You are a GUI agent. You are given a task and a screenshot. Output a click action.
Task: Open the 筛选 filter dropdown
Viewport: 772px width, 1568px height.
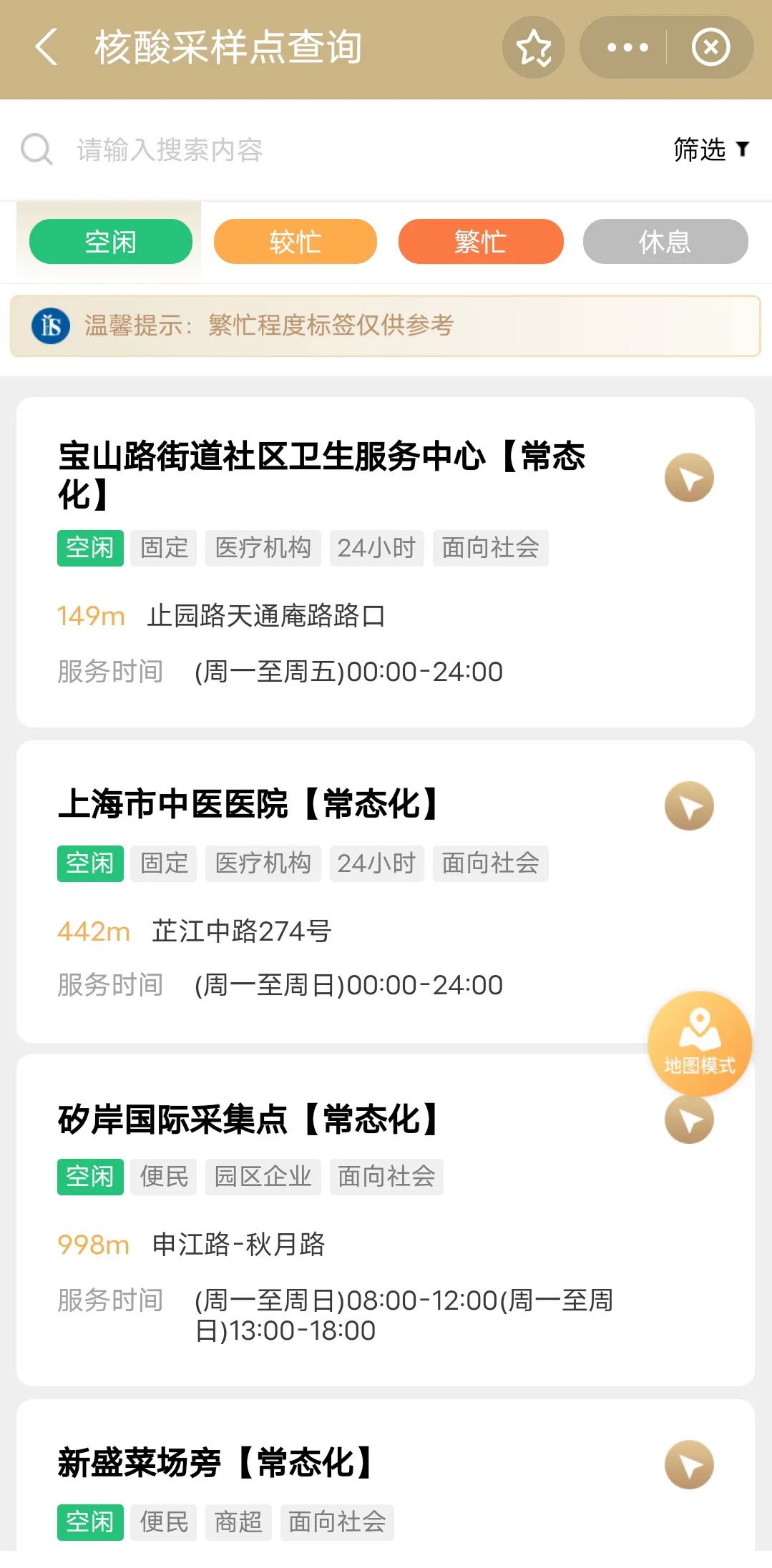click(x=710, y=150)
